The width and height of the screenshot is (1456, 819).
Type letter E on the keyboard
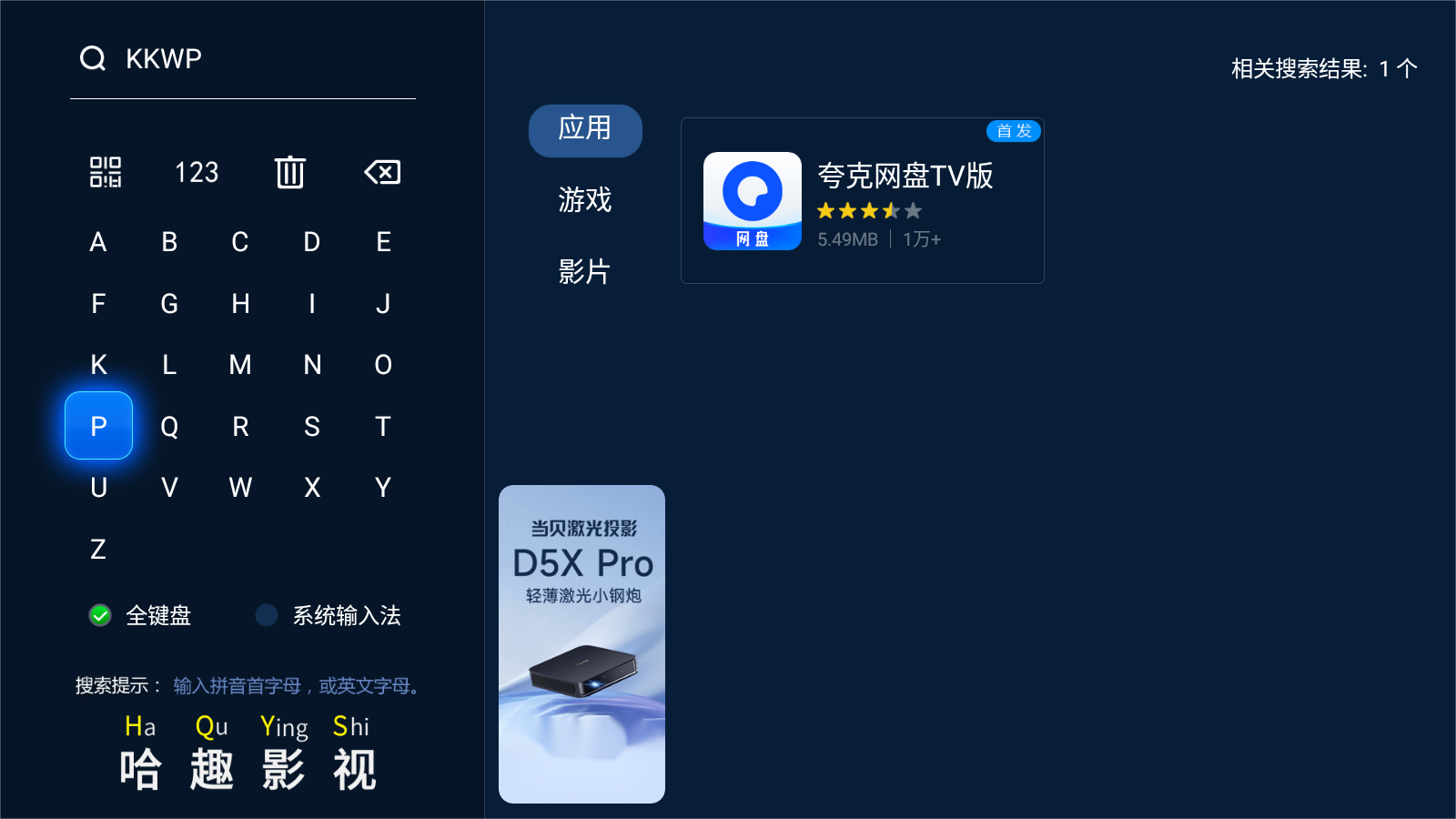click(x=383, y=242)
